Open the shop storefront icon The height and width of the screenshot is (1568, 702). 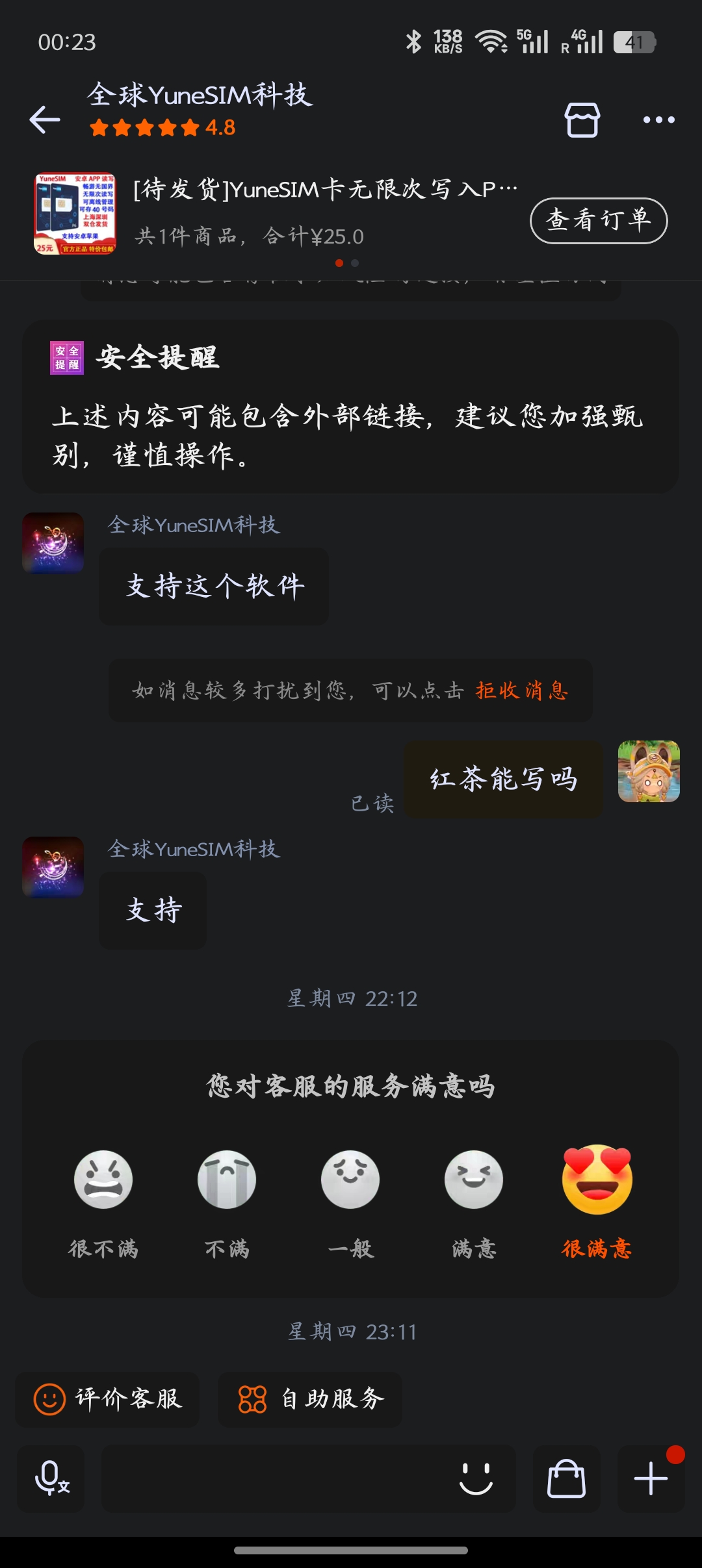point(582,120)
